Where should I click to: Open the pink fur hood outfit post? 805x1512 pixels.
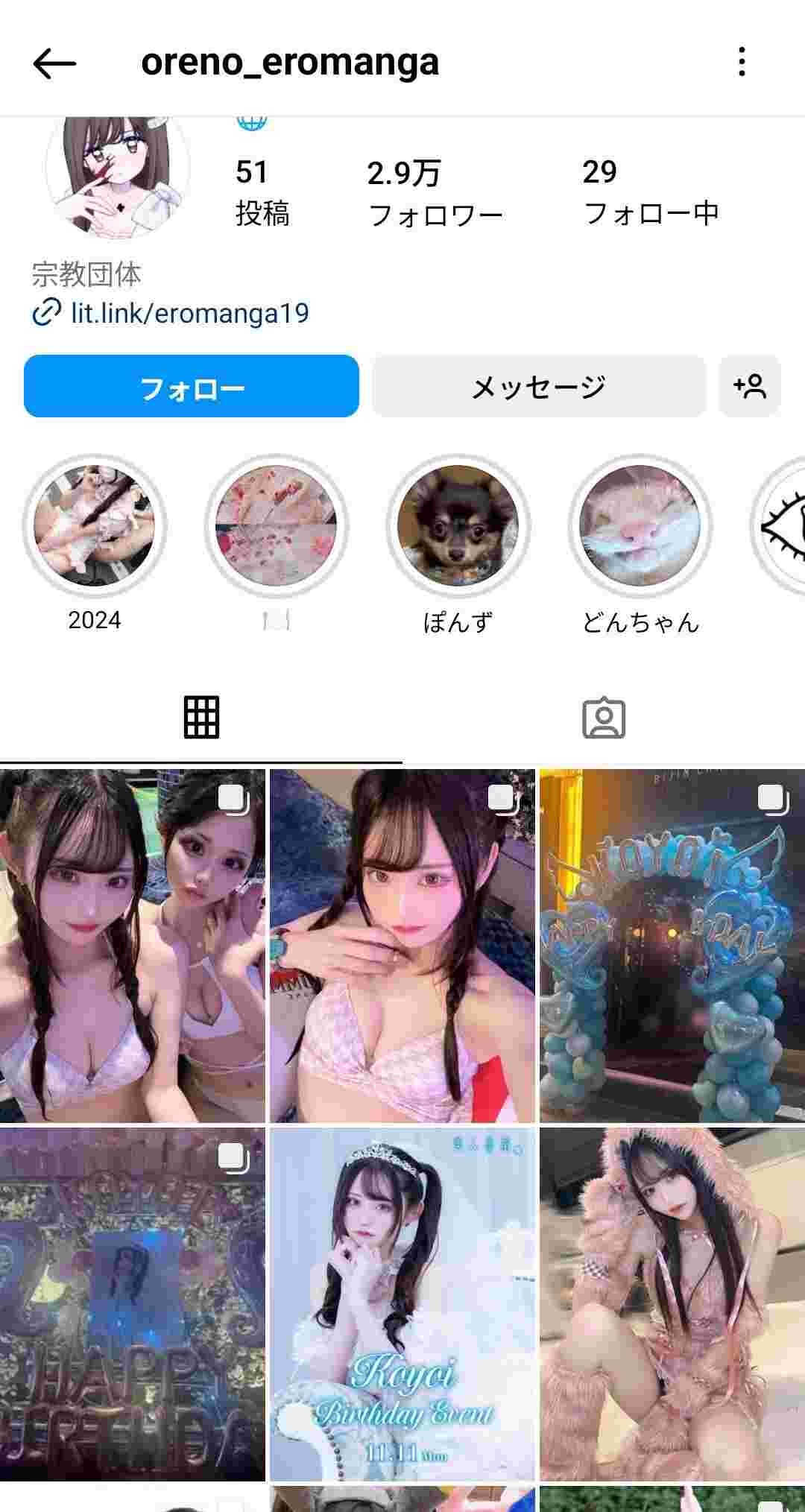(672, 1304)
